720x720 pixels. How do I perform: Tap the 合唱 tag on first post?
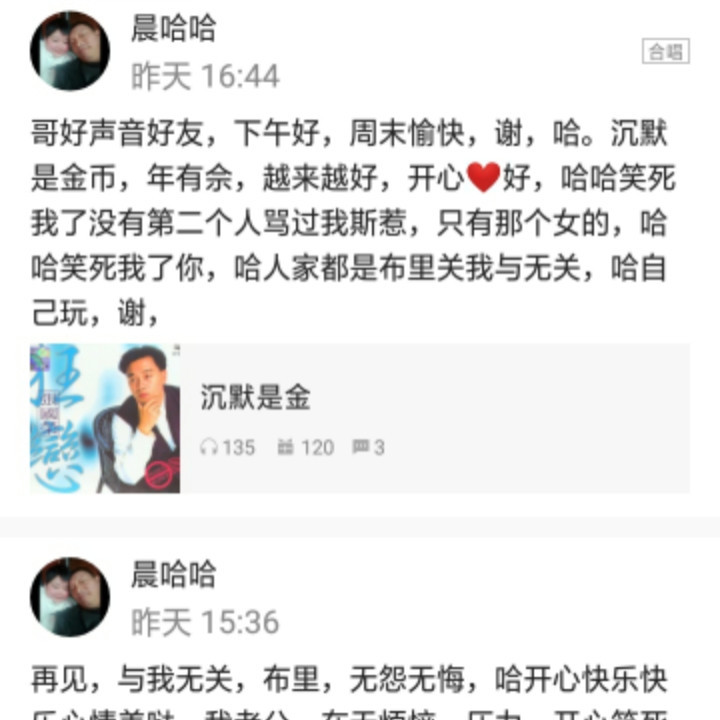(665, 52)
